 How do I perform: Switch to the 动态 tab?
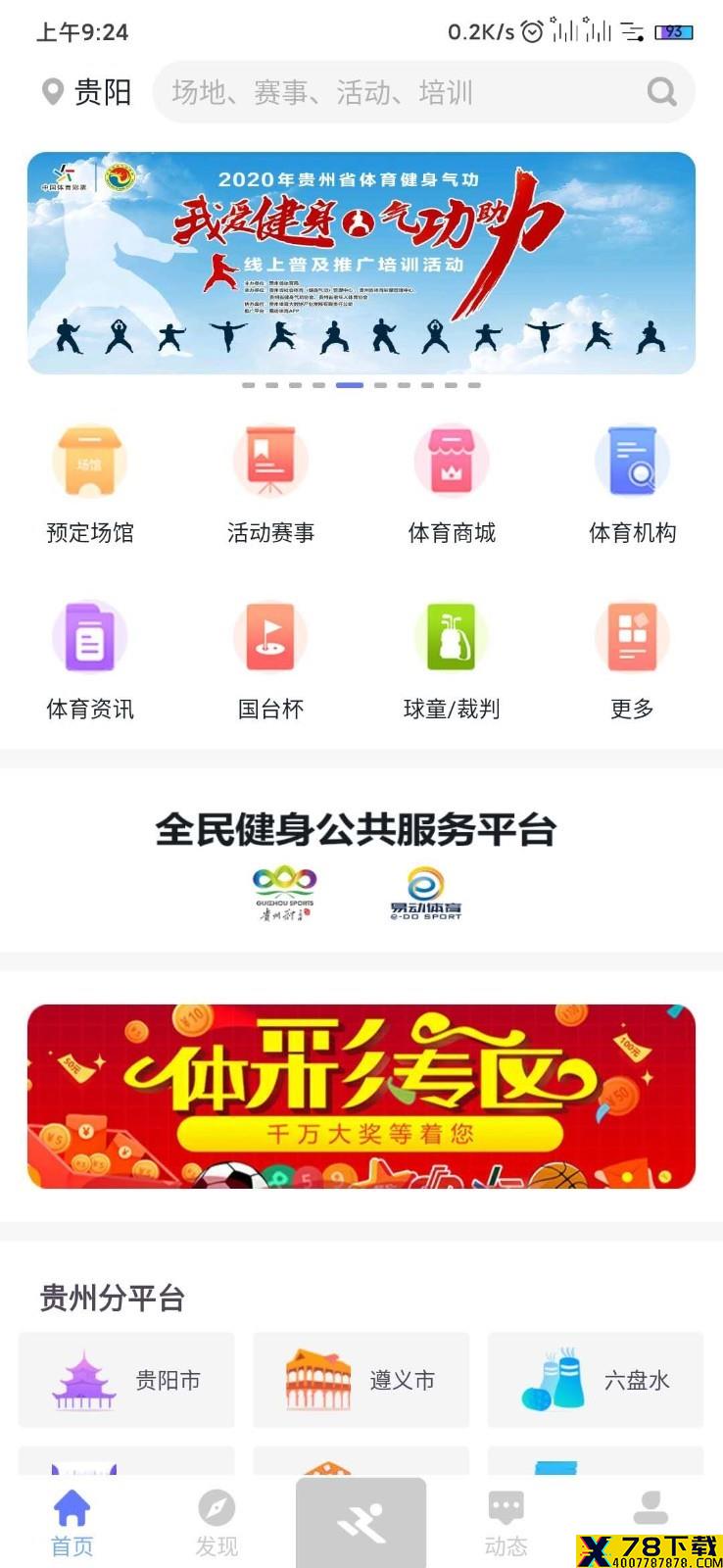click(x=506, y=1522)
